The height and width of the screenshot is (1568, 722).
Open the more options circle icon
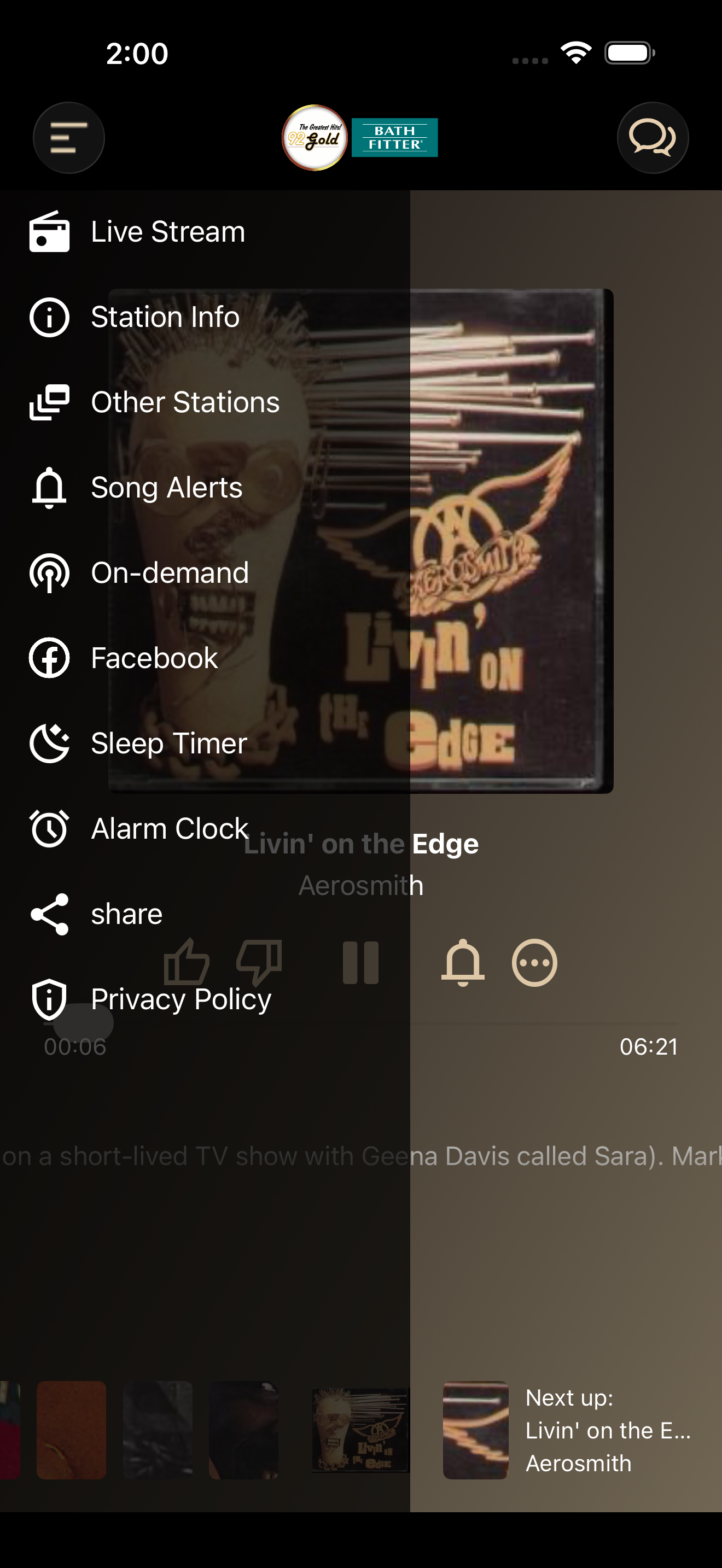534,962
